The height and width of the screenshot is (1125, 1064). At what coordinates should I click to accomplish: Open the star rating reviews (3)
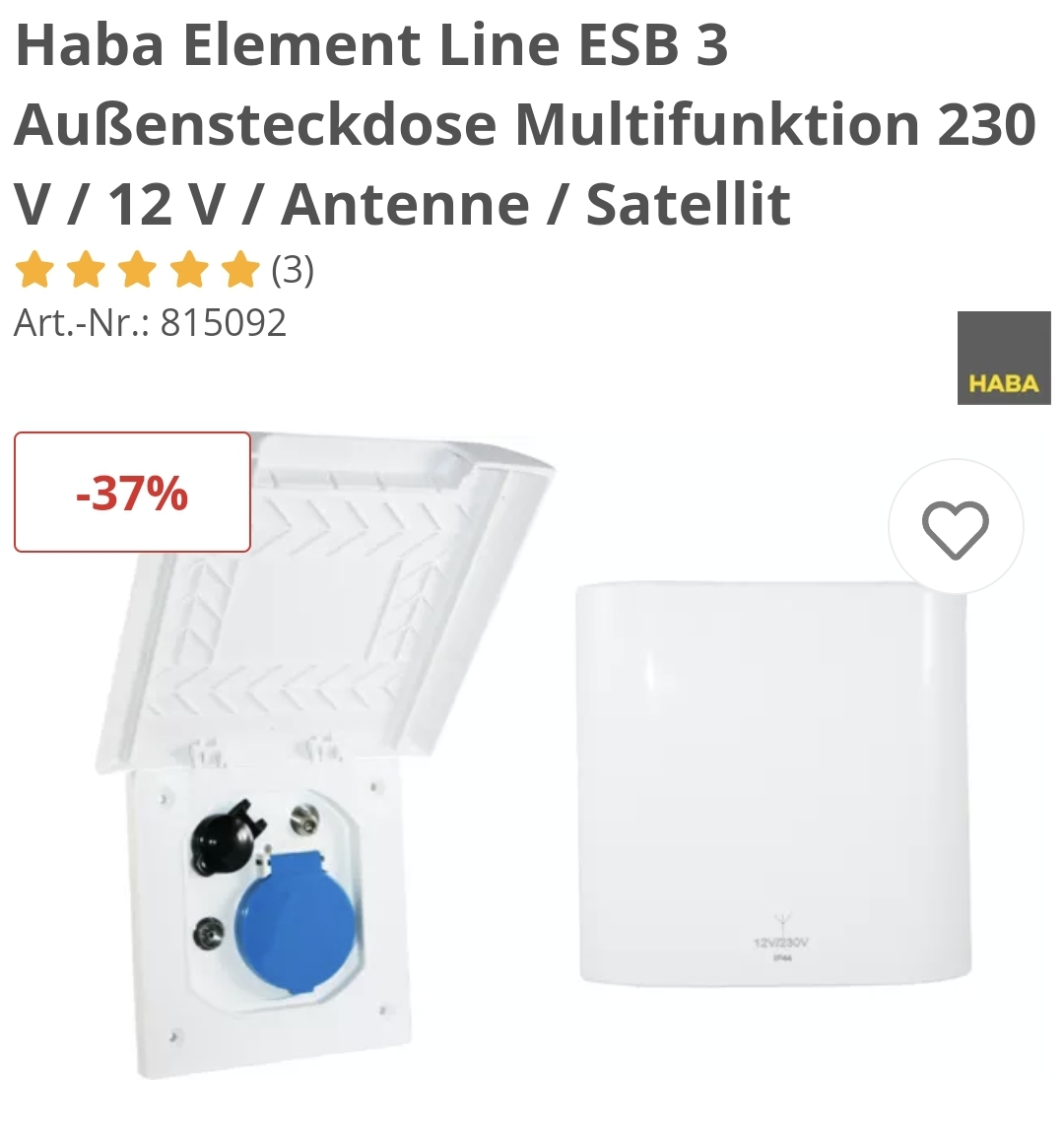pyautogui.click(x=164, y=270)
